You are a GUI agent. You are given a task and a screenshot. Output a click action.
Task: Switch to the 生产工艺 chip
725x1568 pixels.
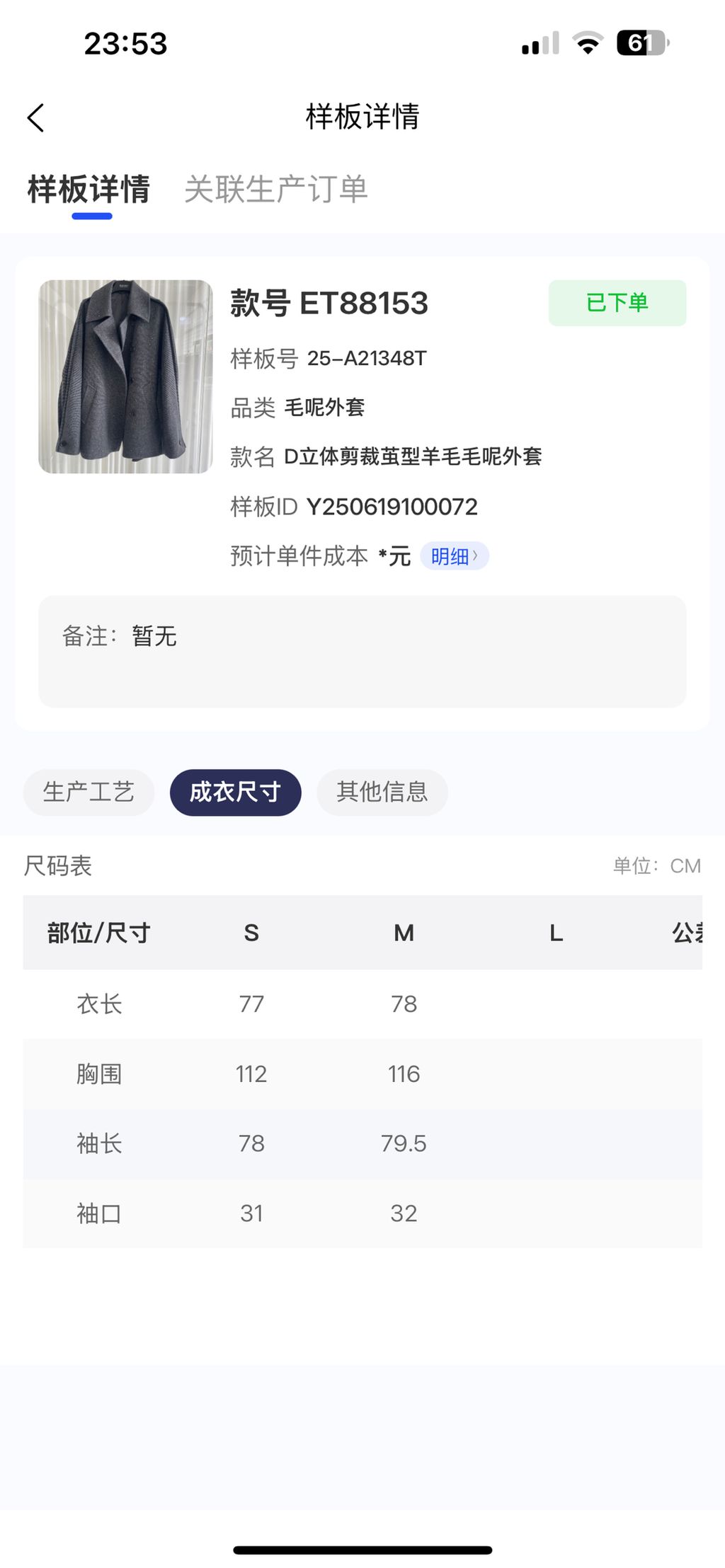click(89, 792)
